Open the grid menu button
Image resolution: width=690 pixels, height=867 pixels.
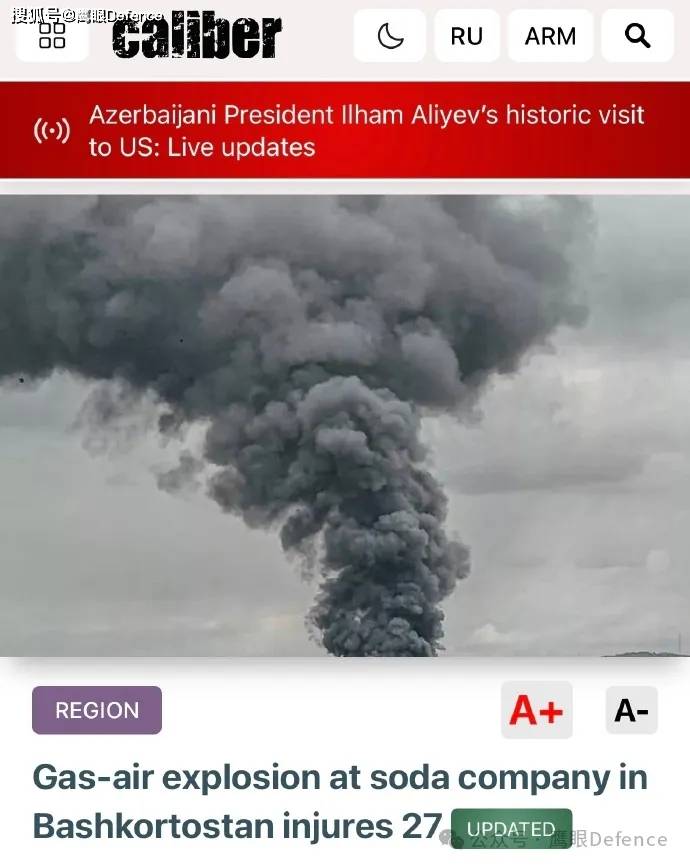pyautogui.click(x=52, y=35)
